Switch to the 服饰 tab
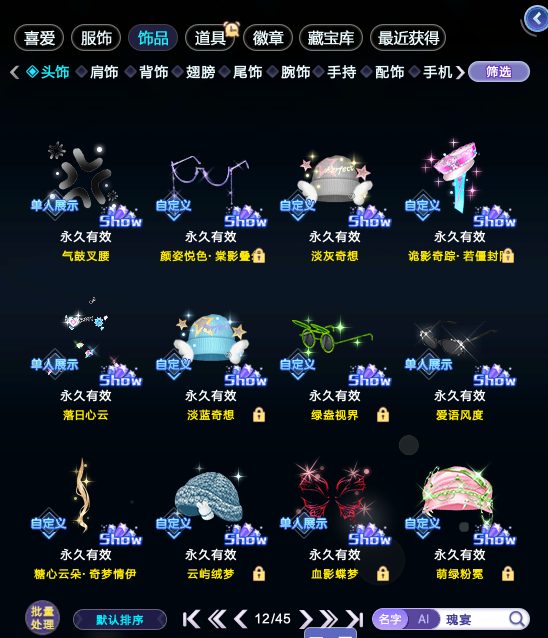The image size is (548, 638). pyautogui.click(x=96, y=38)
